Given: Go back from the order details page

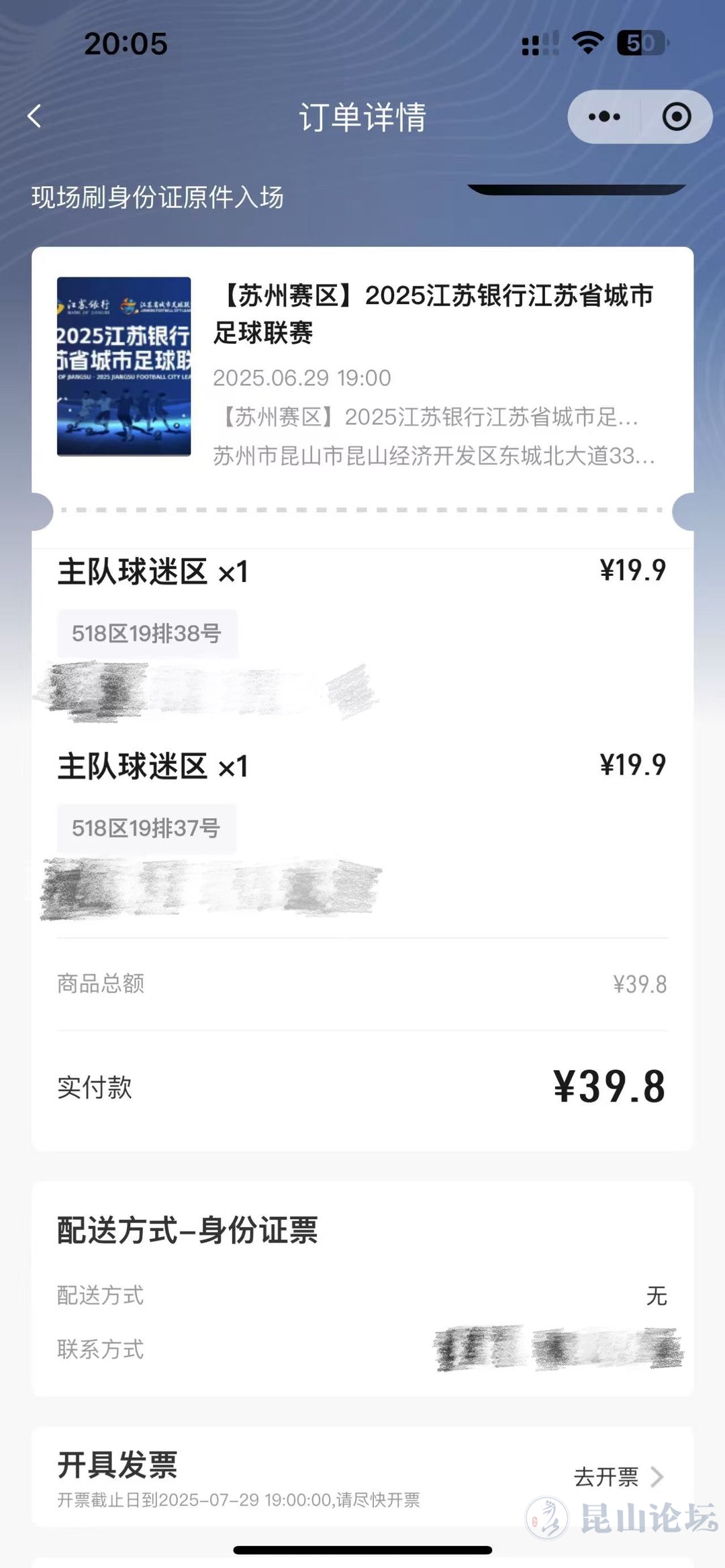Looking at the screenshot, I should tap(35, 116).
